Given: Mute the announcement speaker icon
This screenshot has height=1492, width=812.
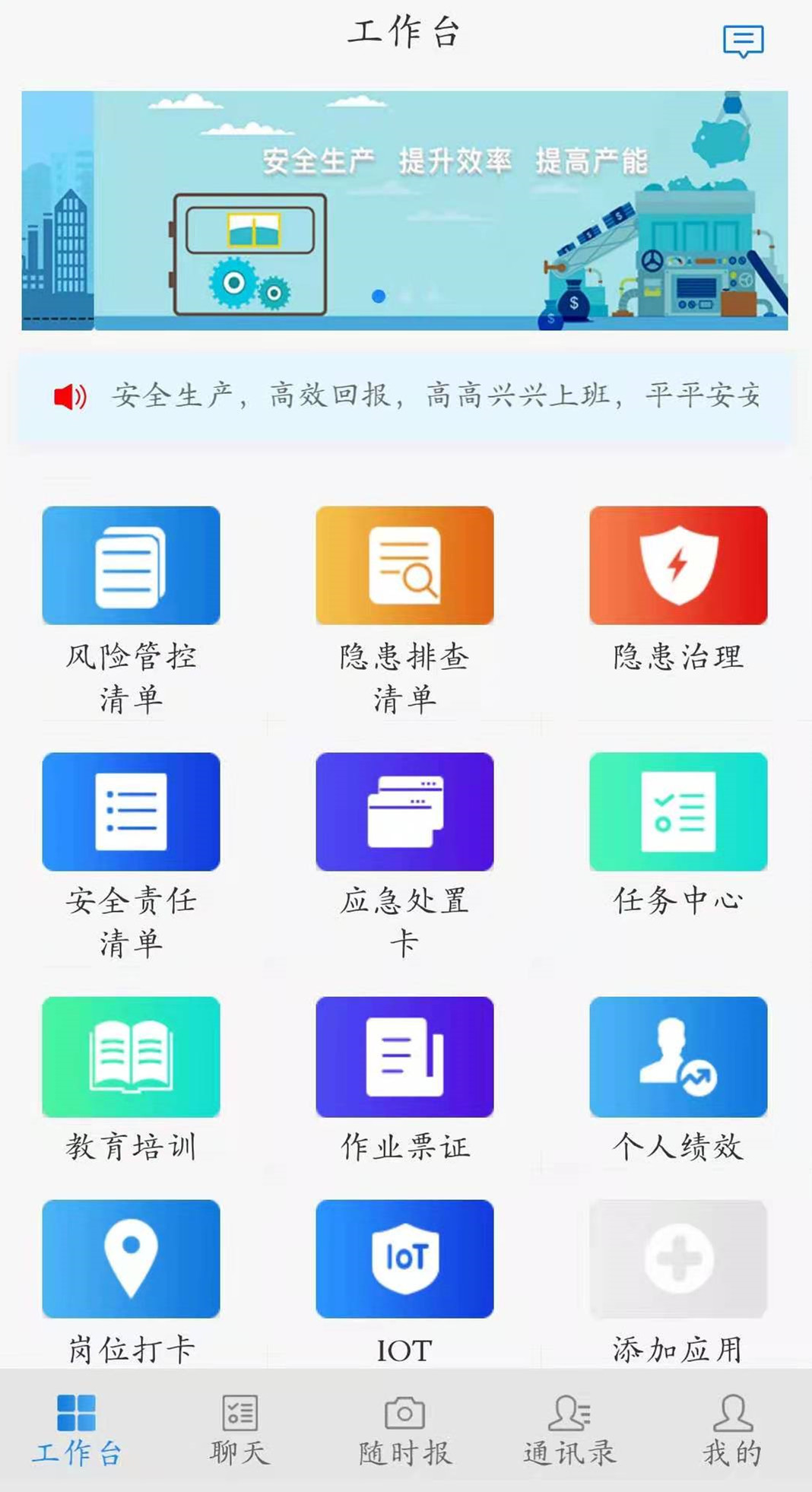Looking at the screenshot, I should click(x=68, y=395).
